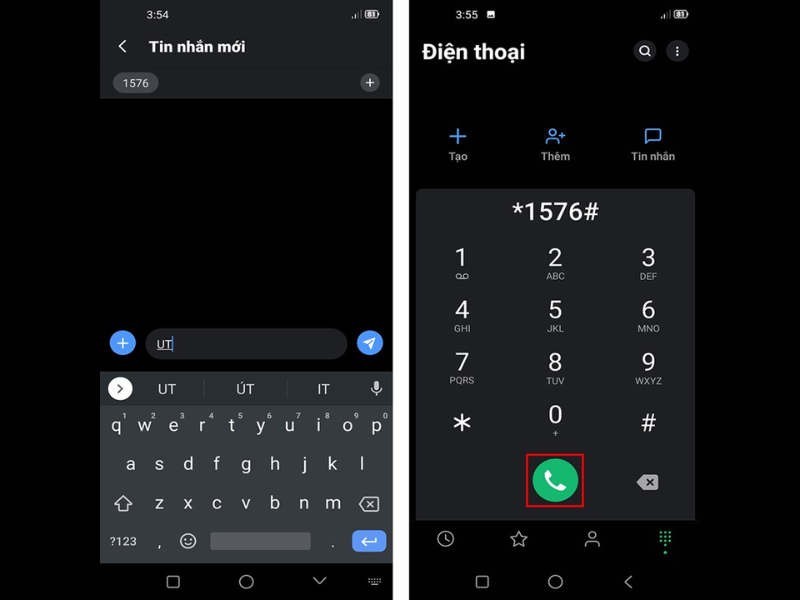Focus the message field containing UT

pos(245,344)
